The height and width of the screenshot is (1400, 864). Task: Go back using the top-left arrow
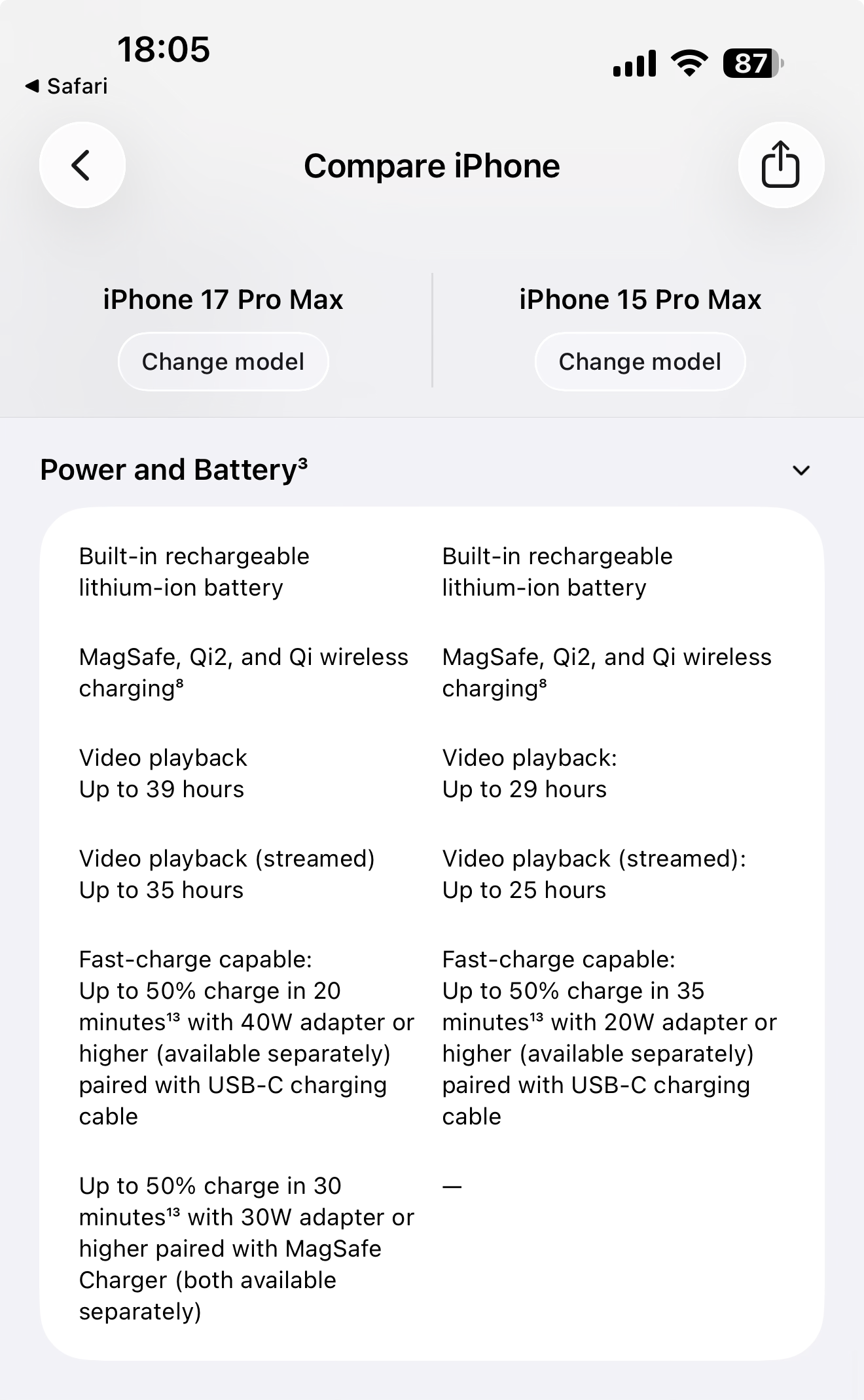[x=82, y=165]
